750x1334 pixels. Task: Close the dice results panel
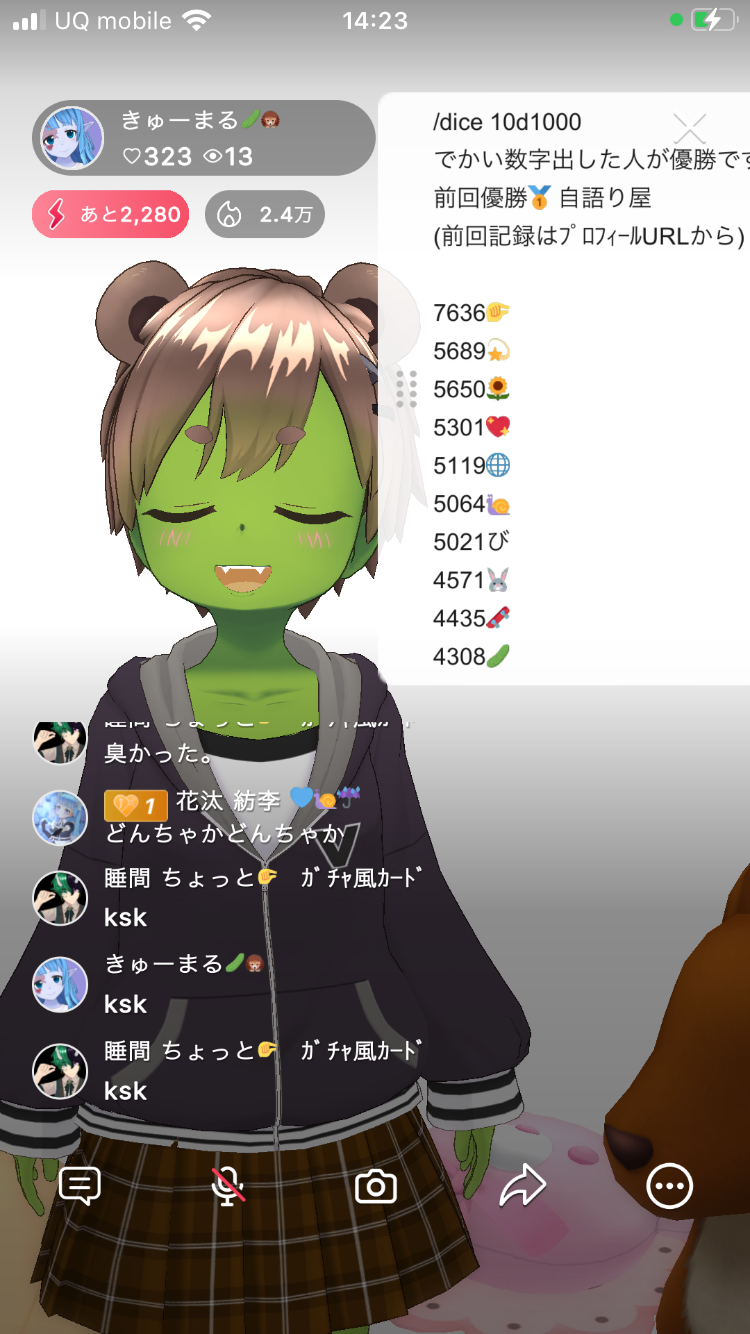[x=690, y=128]
